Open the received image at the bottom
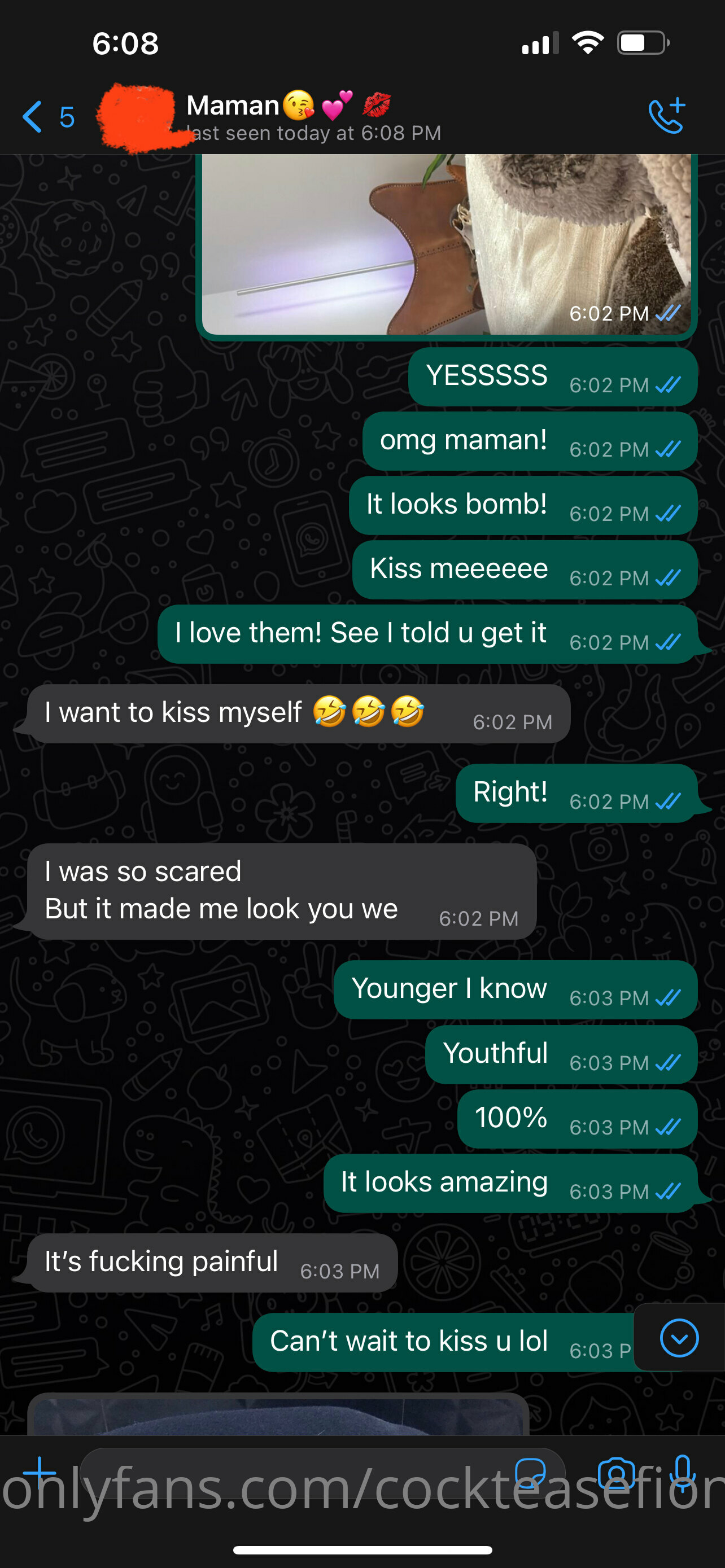This screenshot has height=1568, width=725. pos(278,1414)
